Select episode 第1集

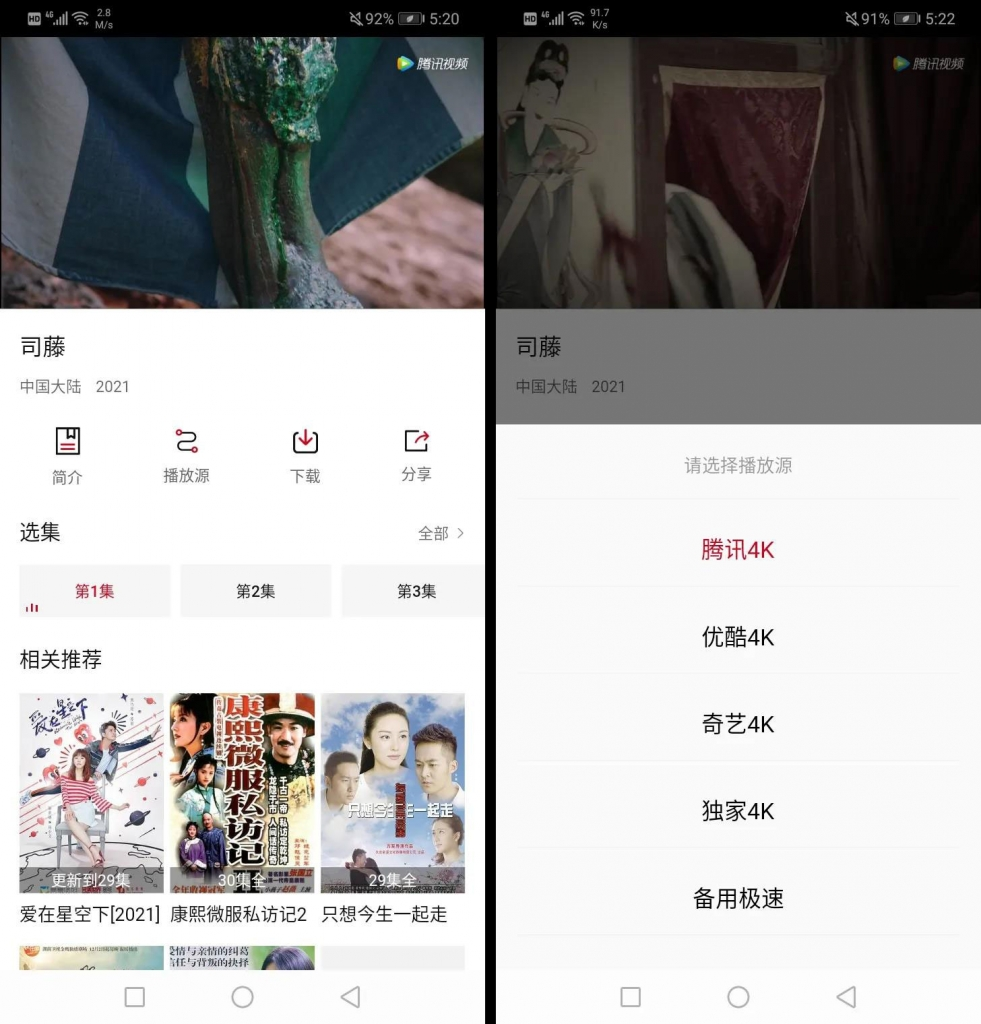click(95, 591)
